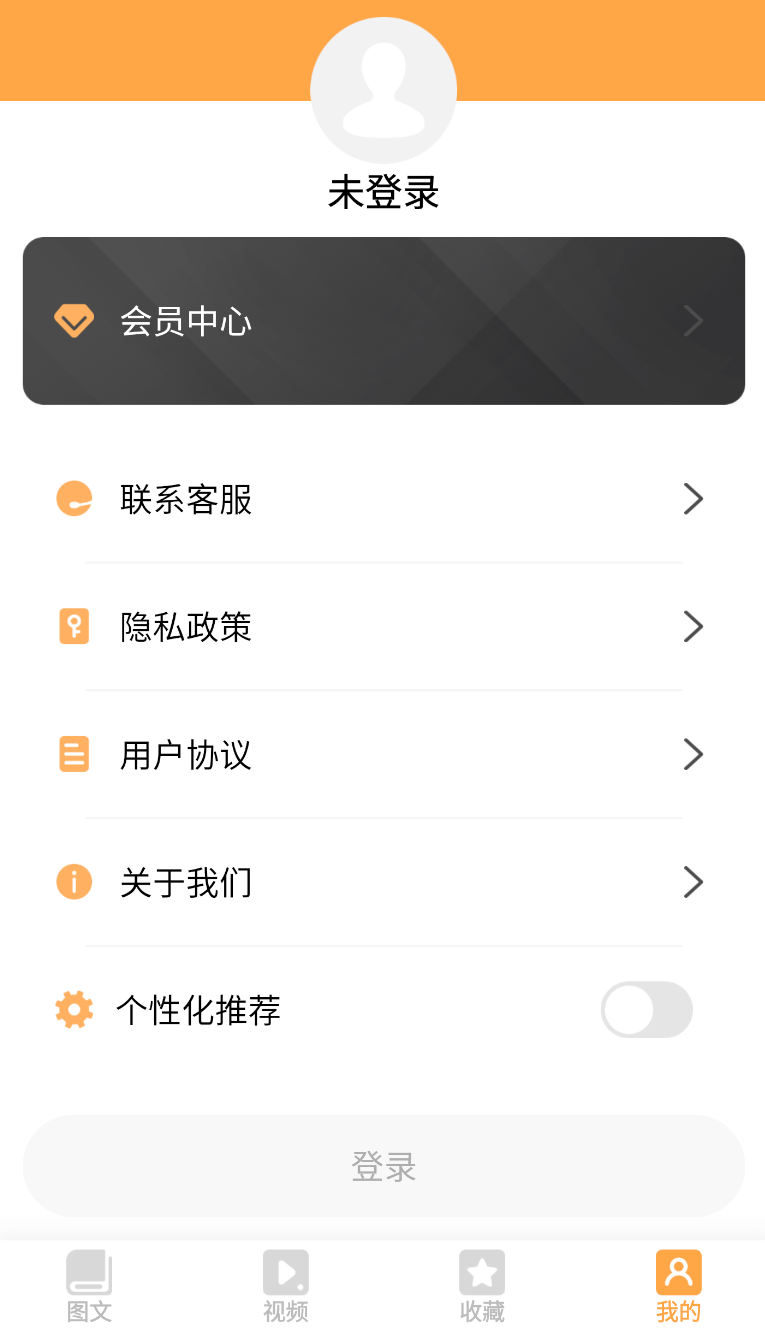Click the diamond membership icon beside 会员中心
Screen dimensions: 765x1334
click(x=74, y=320)
